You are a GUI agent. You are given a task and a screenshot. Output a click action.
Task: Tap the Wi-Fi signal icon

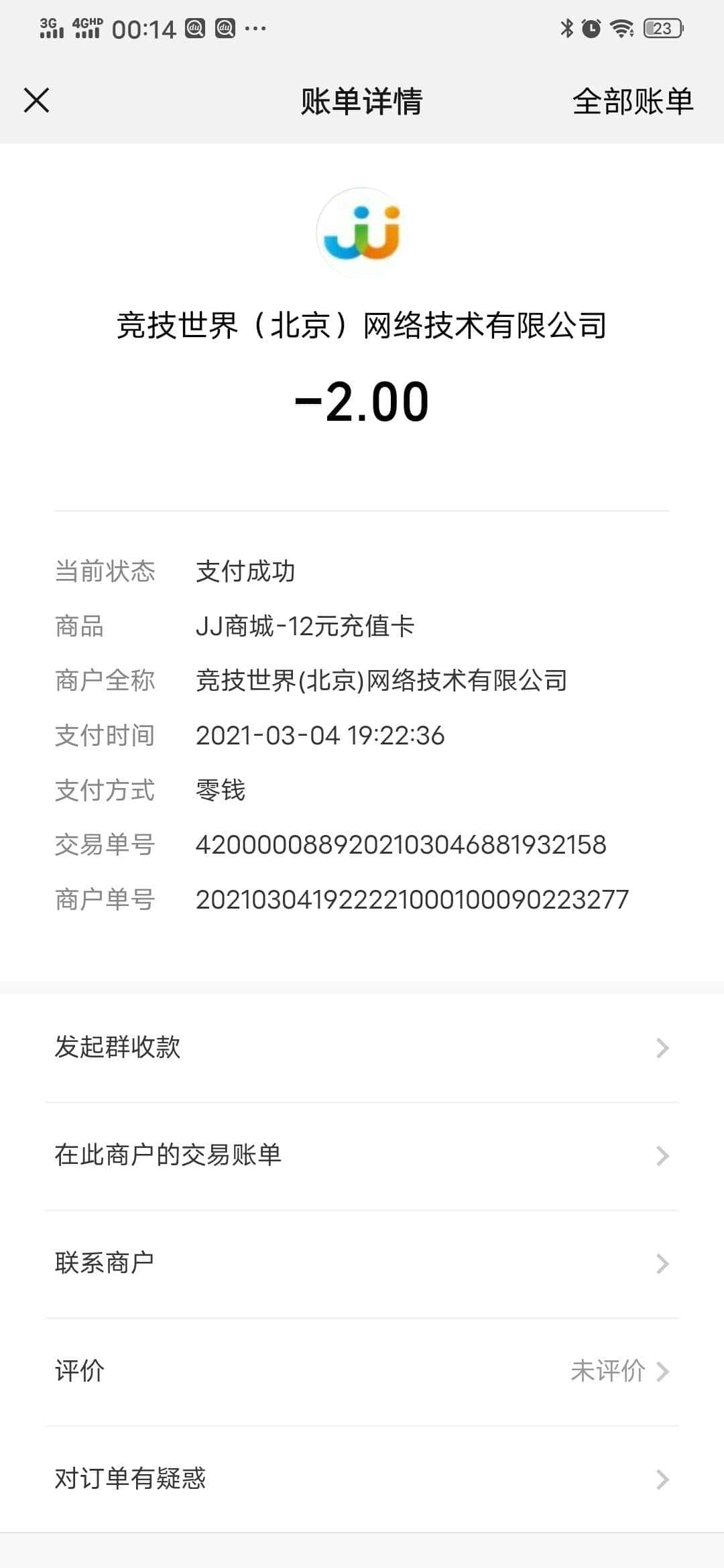click(623, 29)
